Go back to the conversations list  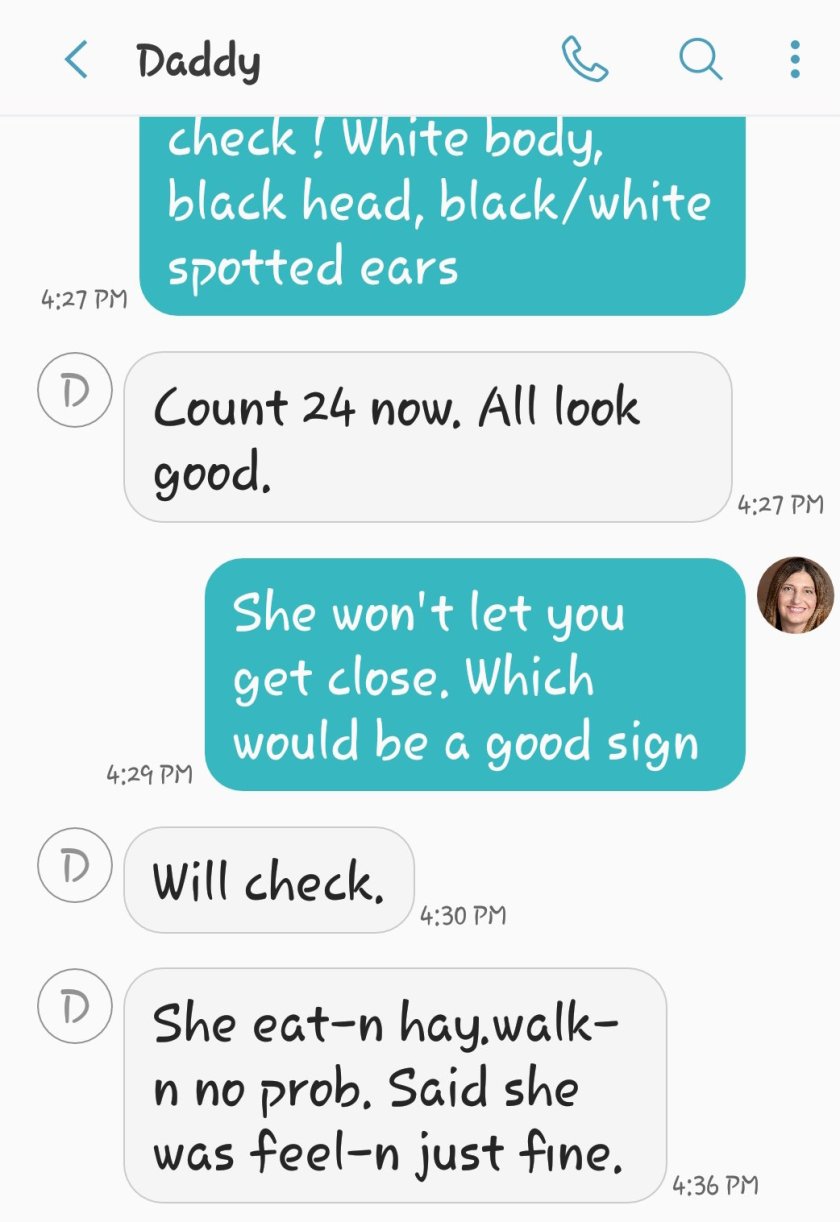coord(76,60)
